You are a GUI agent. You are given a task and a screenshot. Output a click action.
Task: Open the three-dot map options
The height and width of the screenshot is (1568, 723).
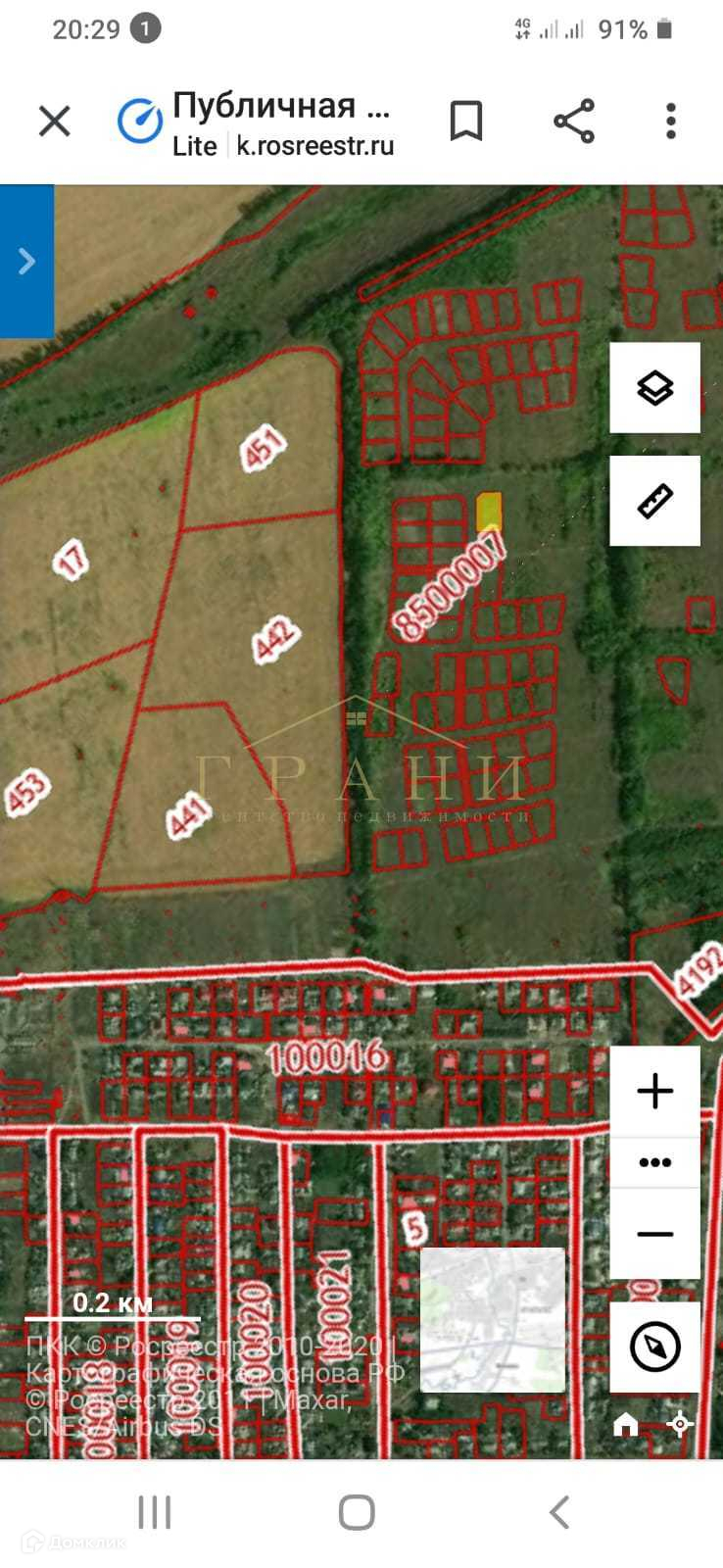[x=654, y=1163]
